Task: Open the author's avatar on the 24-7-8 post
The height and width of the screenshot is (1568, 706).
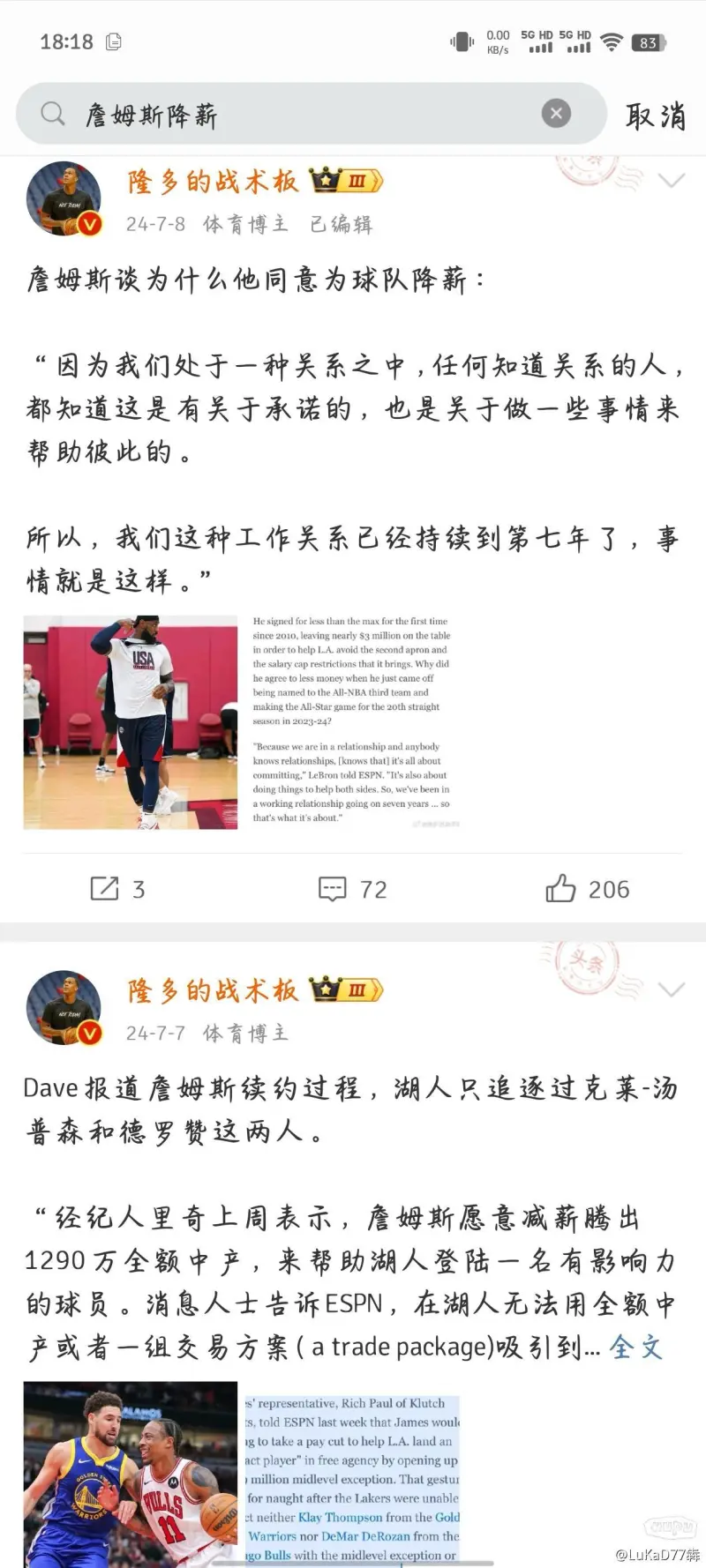Action: (64, 199)
